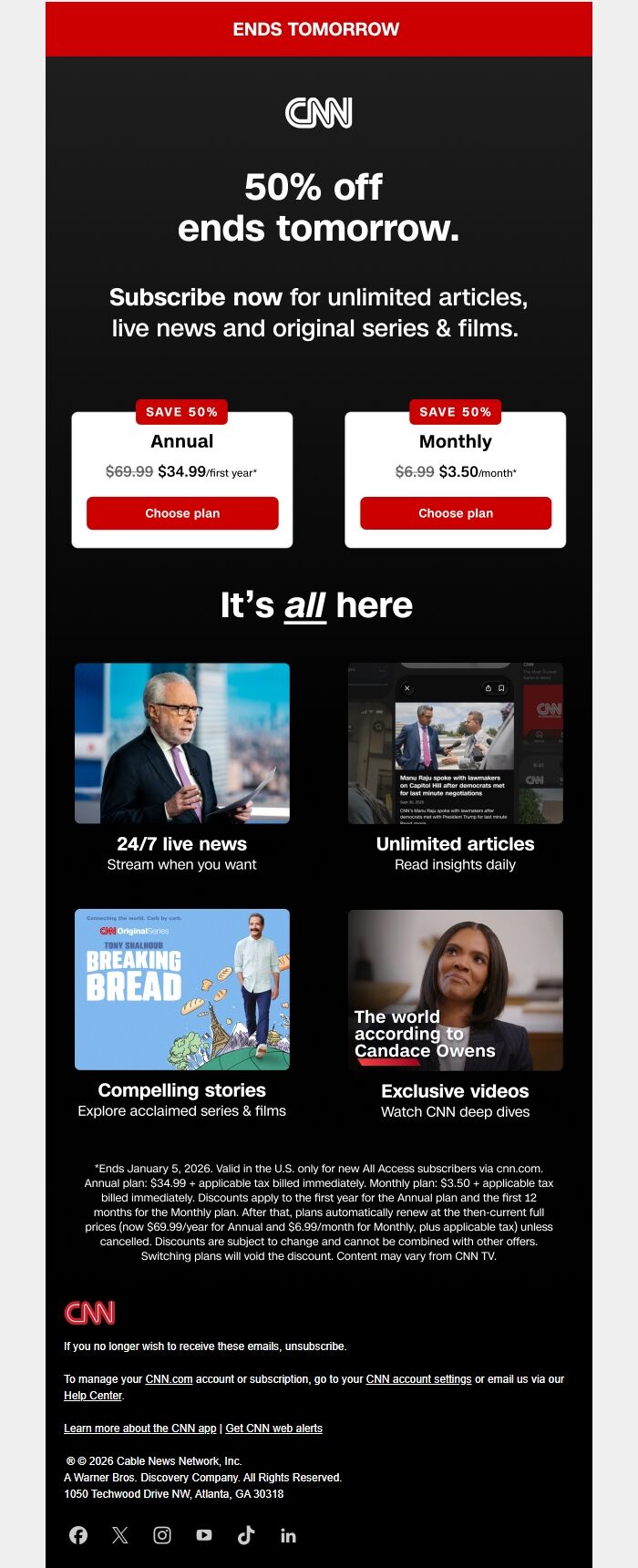Choose the Annual plan

click(x=182, y=513)
